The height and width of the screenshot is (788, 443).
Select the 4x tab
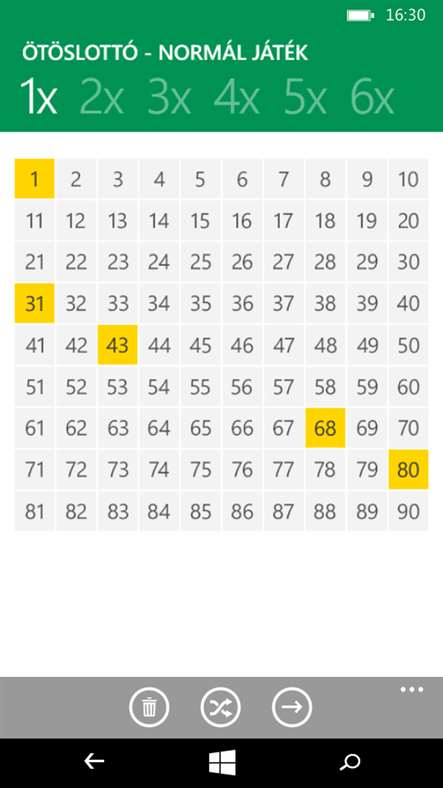237,98
